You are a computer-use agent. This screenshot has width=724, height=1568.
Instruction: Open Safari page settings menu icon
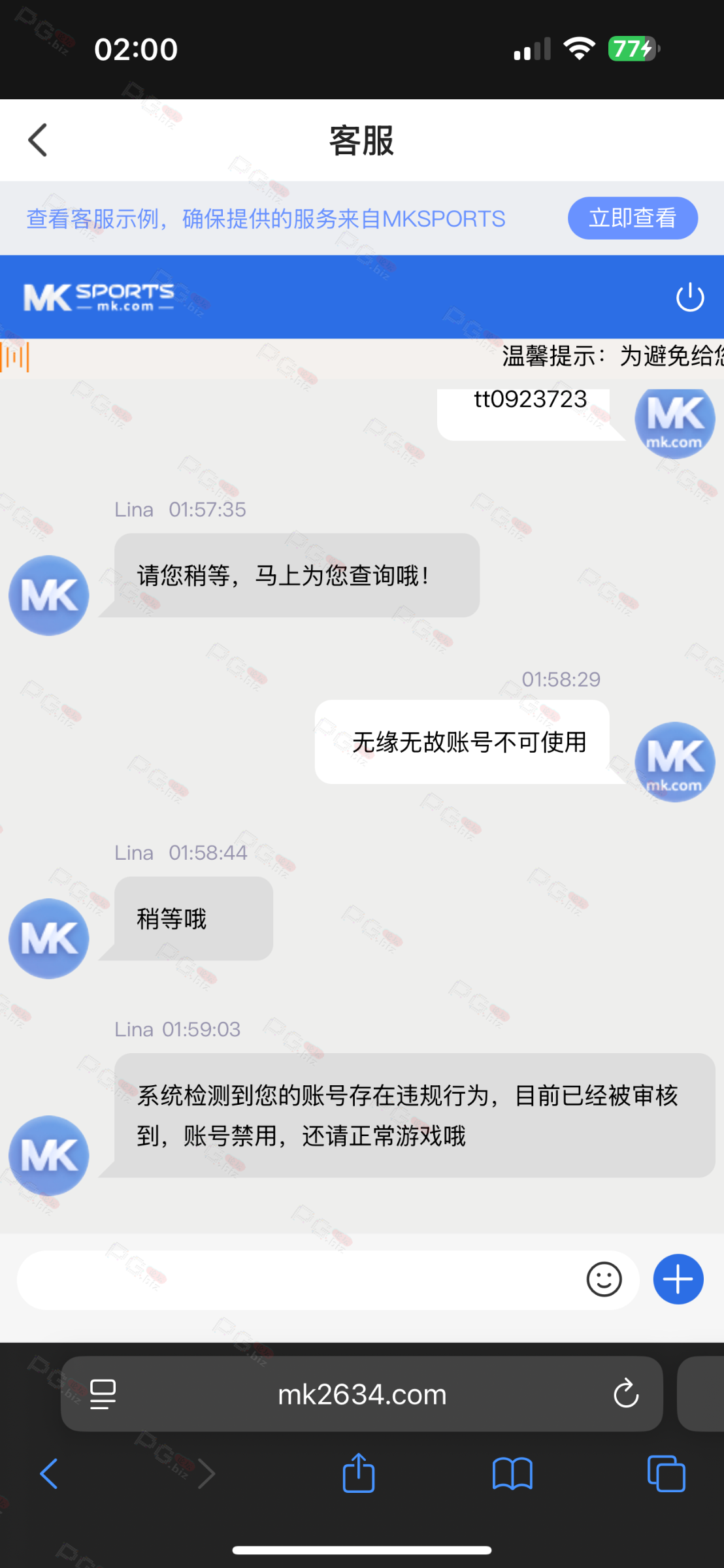click(103, 1394)
